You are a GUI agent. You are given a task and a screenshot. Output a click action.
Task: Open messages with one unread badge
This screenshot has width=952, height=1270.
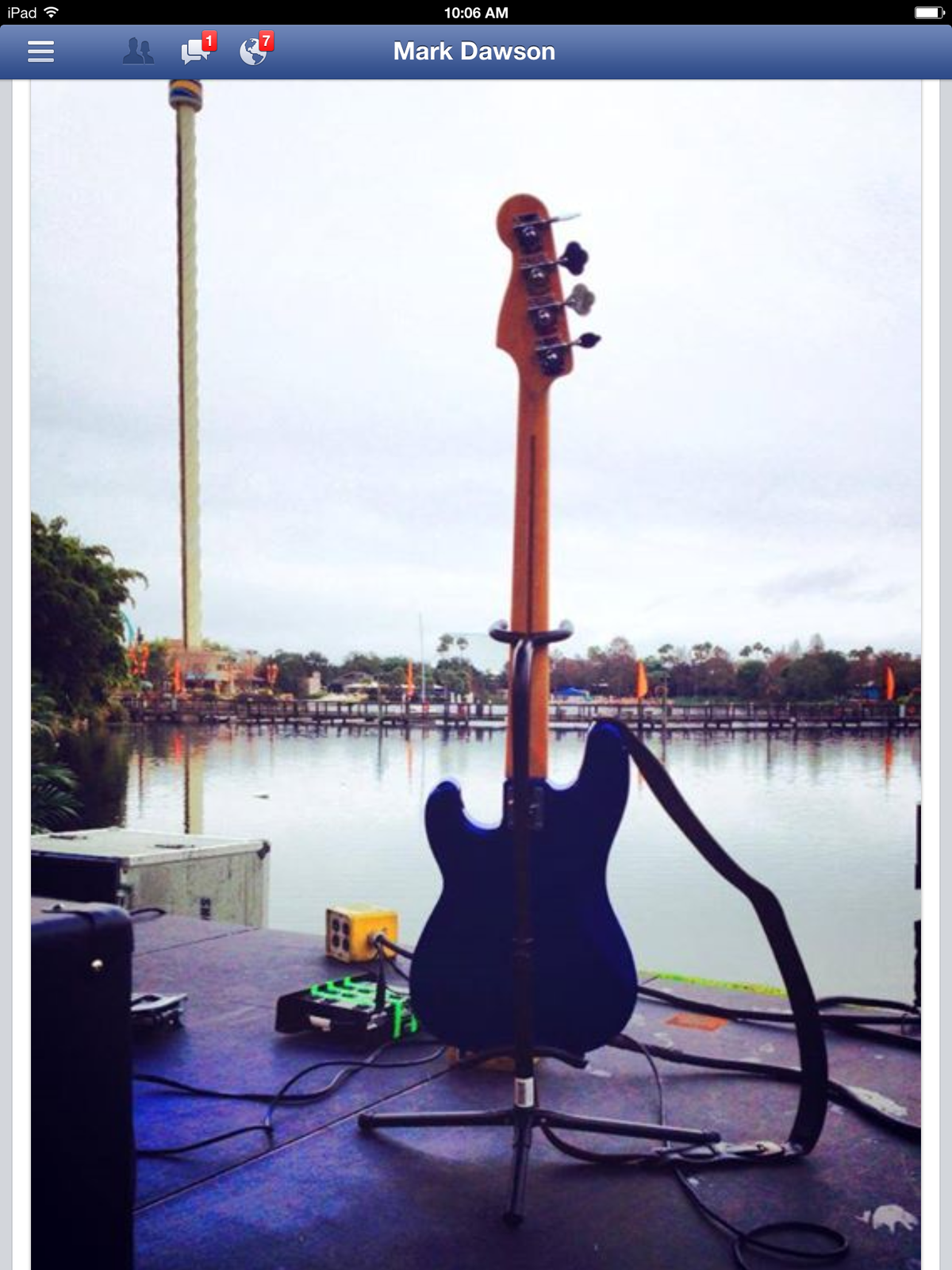pyautogui.click(x=195, y=52)
